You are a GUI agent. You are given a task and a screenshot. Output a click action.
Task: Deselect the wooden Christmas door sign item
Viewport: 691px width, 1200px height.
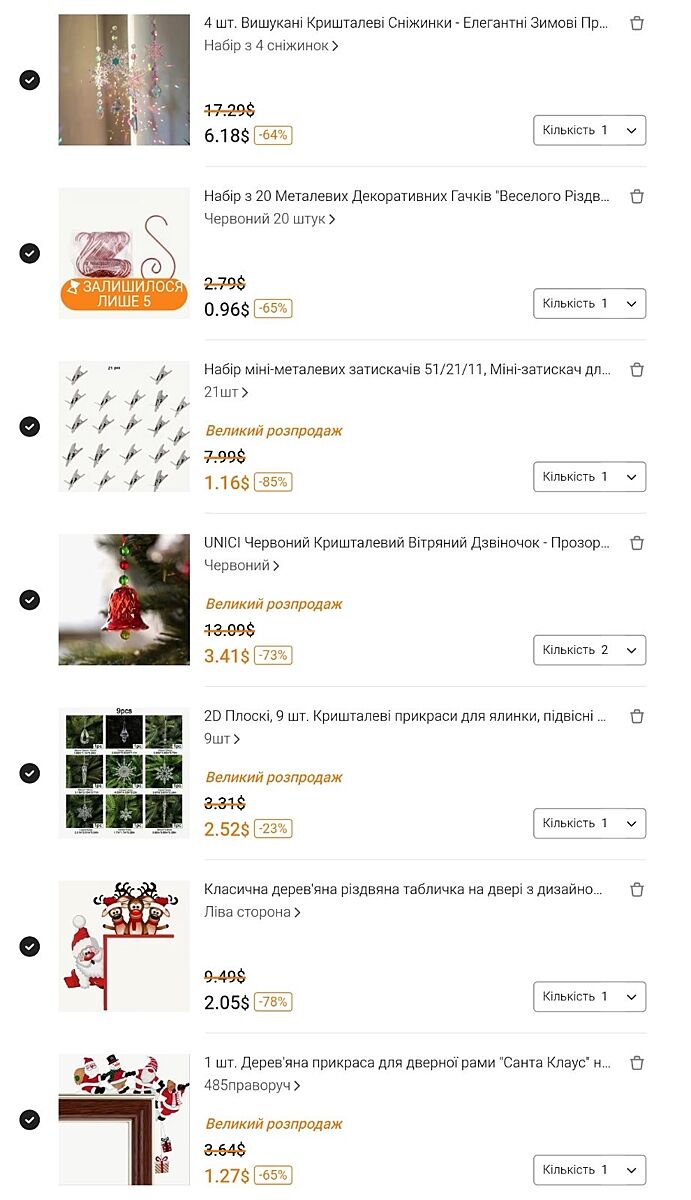point(30,946)
